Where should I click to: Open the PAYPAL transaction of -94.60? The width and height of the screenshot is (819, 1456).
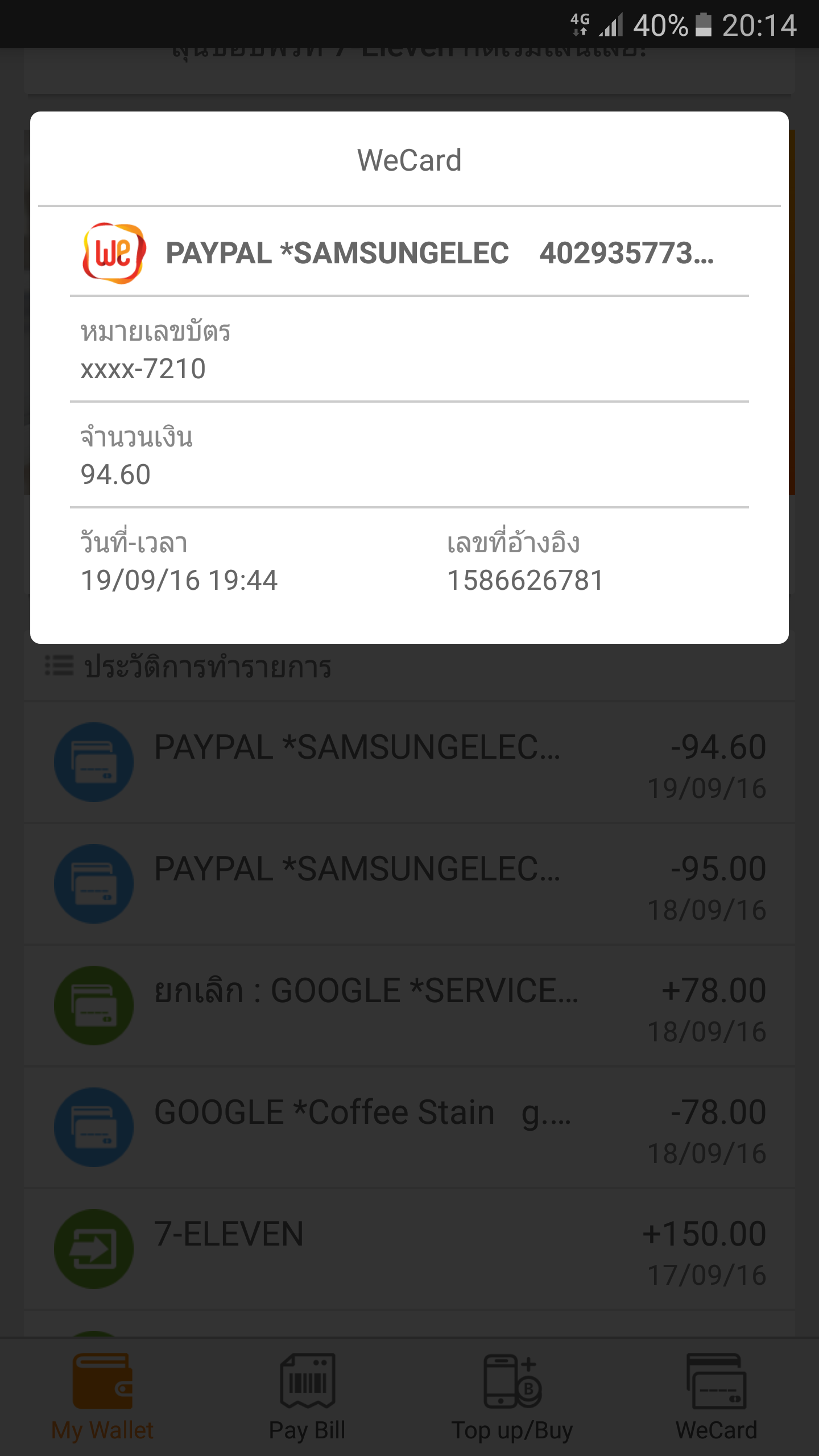click(x=409, y=762)
